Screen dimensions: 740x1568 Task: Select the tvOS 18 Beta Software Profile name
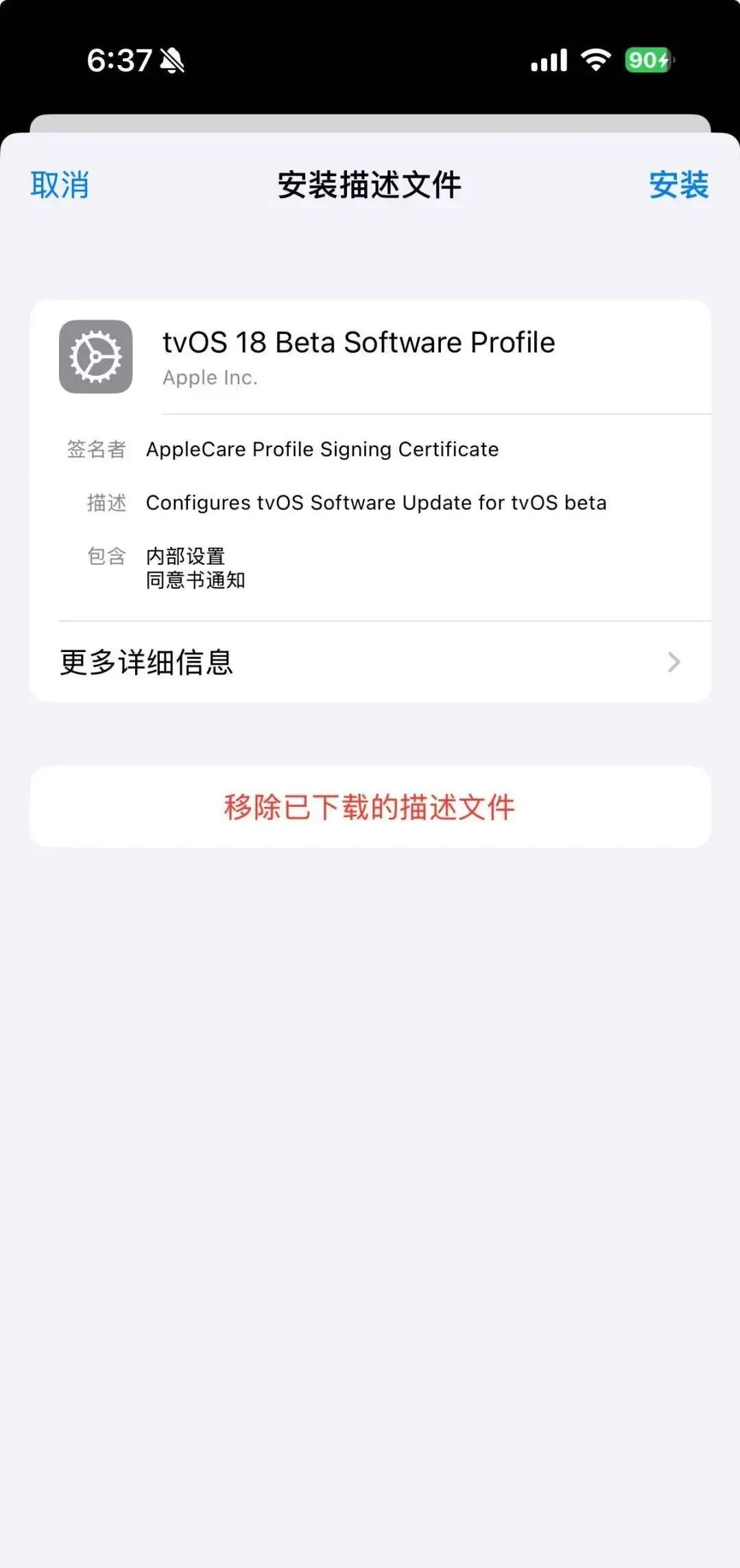359,343
